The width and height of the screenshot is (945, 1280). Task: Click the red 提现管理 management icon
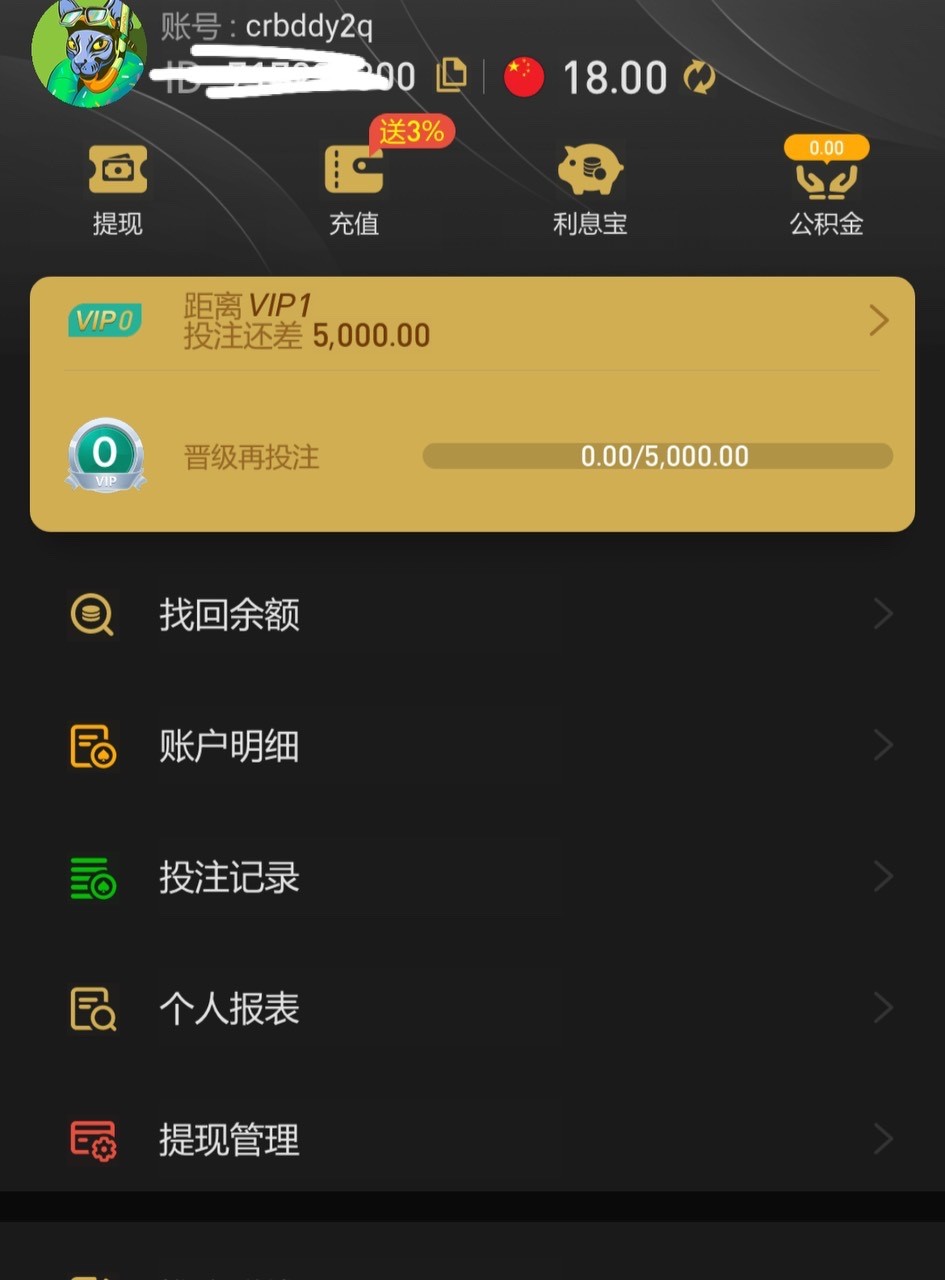[x=93, y=1139]
